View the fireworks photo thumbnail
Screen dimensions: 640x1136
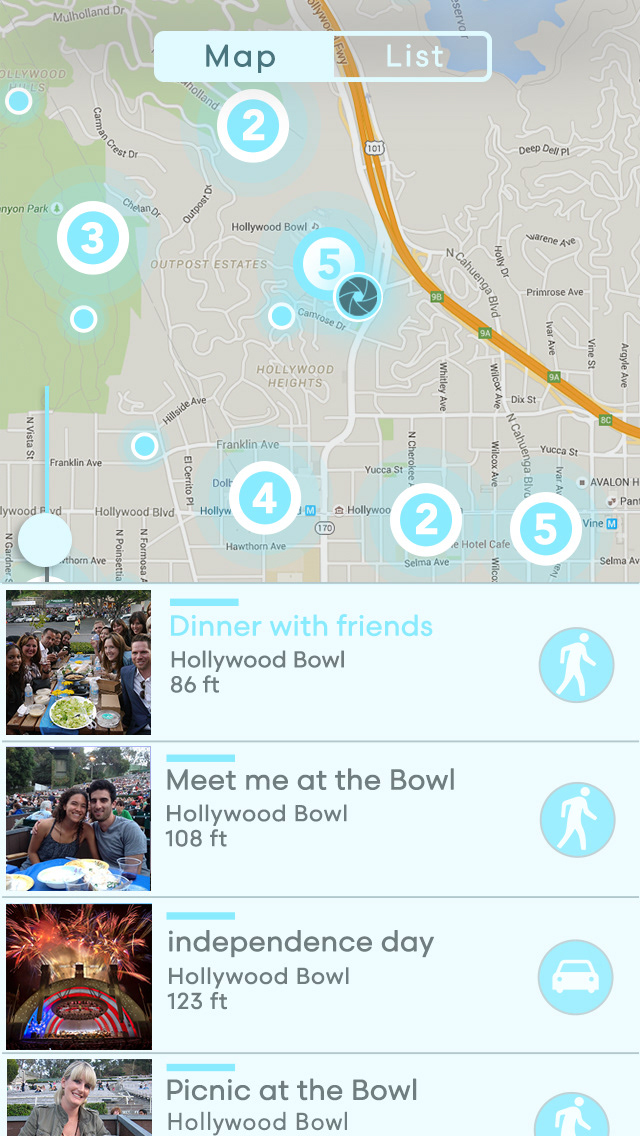coord(79,975)
